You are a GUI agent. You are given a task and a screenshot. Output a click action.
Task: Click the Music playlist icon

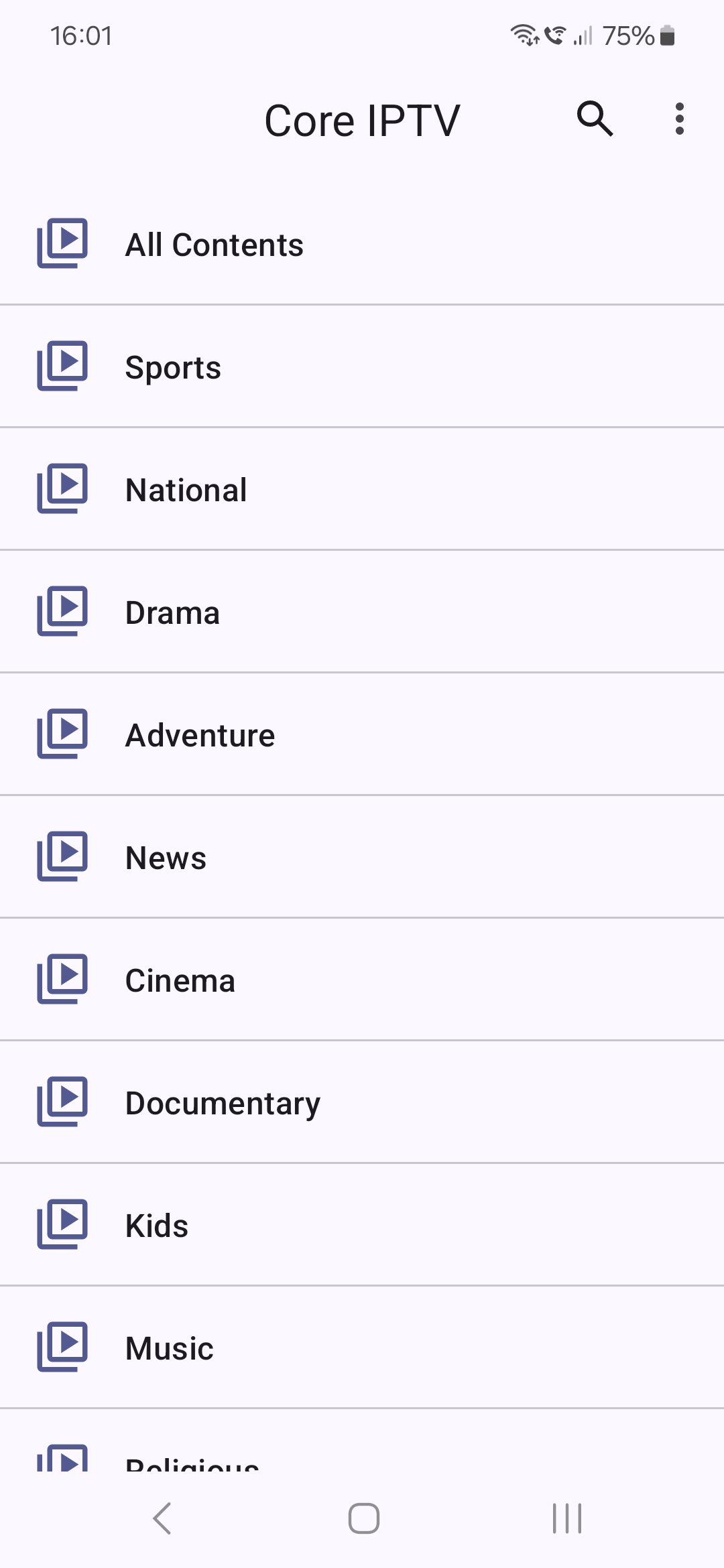click(62, 1348)
